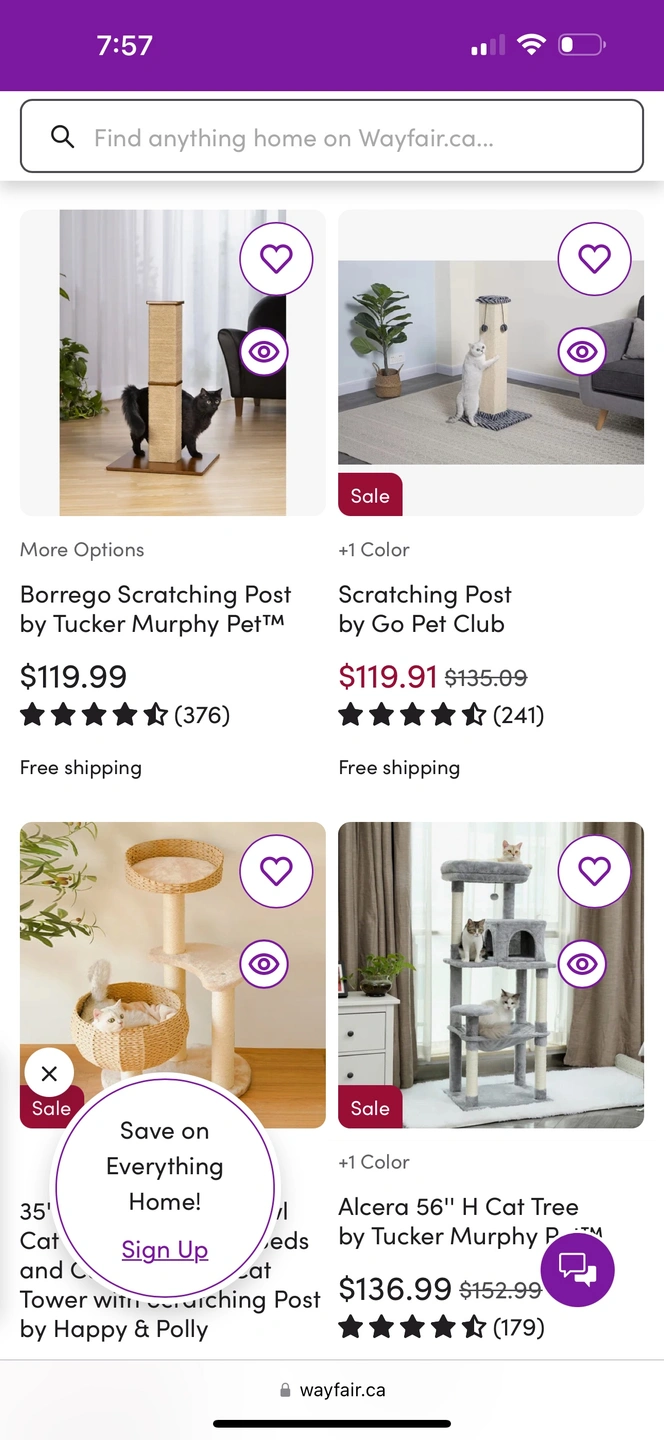This screenshot has width=664, height=1440.
Task: Favorite the Go Pet Club Scratching Post
Action: [594, 259]
